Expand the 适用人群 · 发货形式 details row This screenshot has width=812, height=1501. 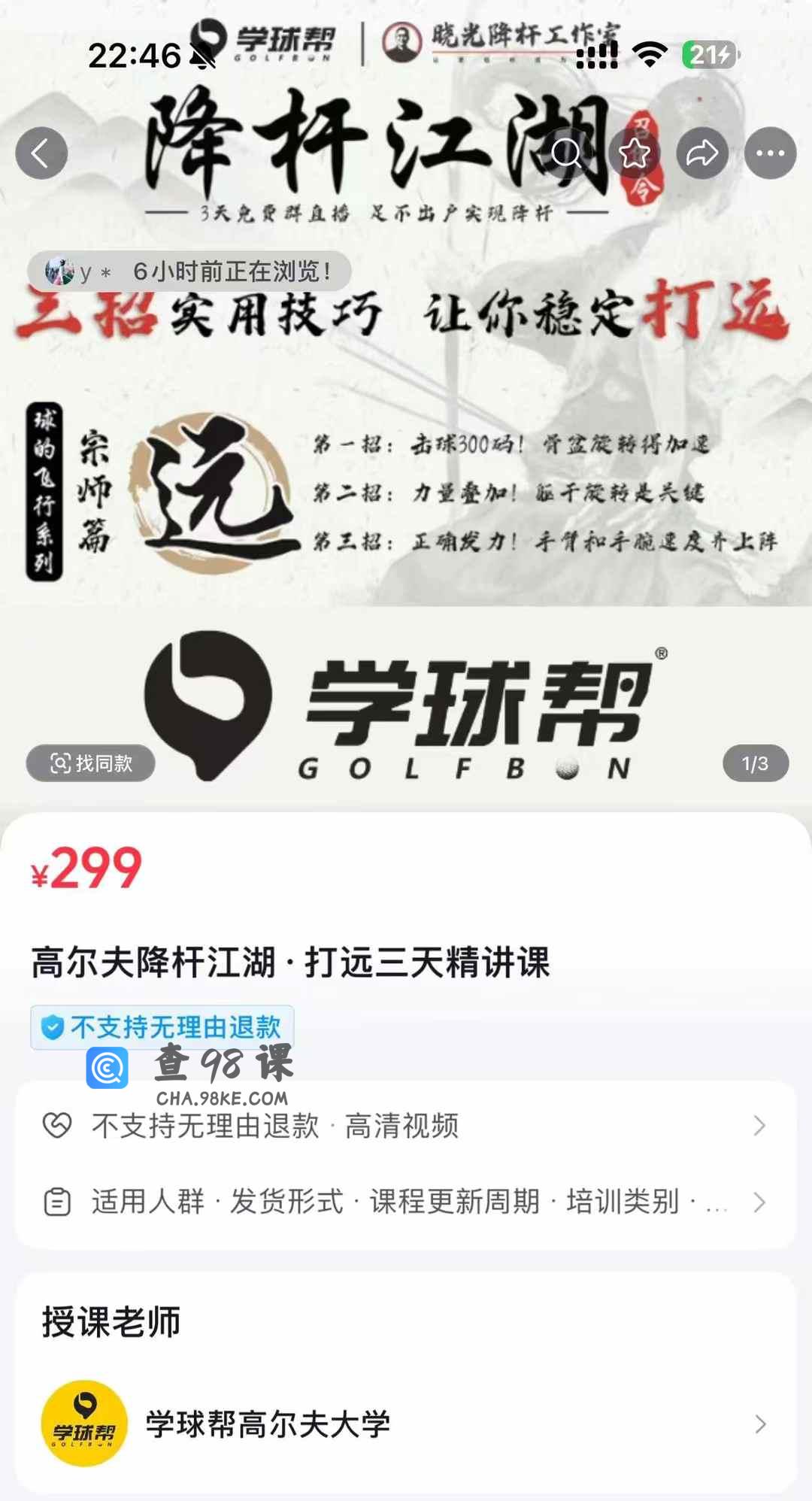coord(406,1202)
